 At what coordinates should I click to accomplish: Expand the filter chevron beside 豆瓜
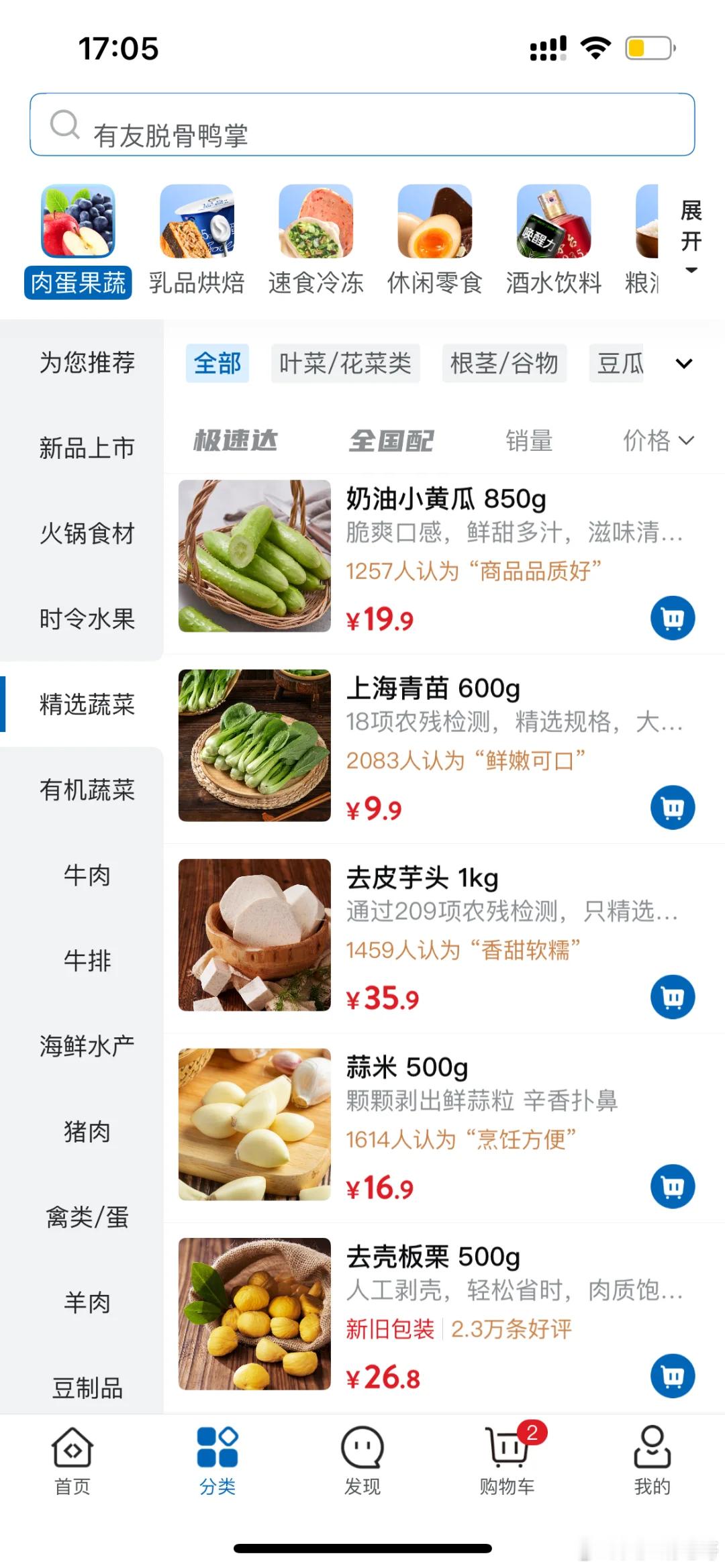[684, 364]
